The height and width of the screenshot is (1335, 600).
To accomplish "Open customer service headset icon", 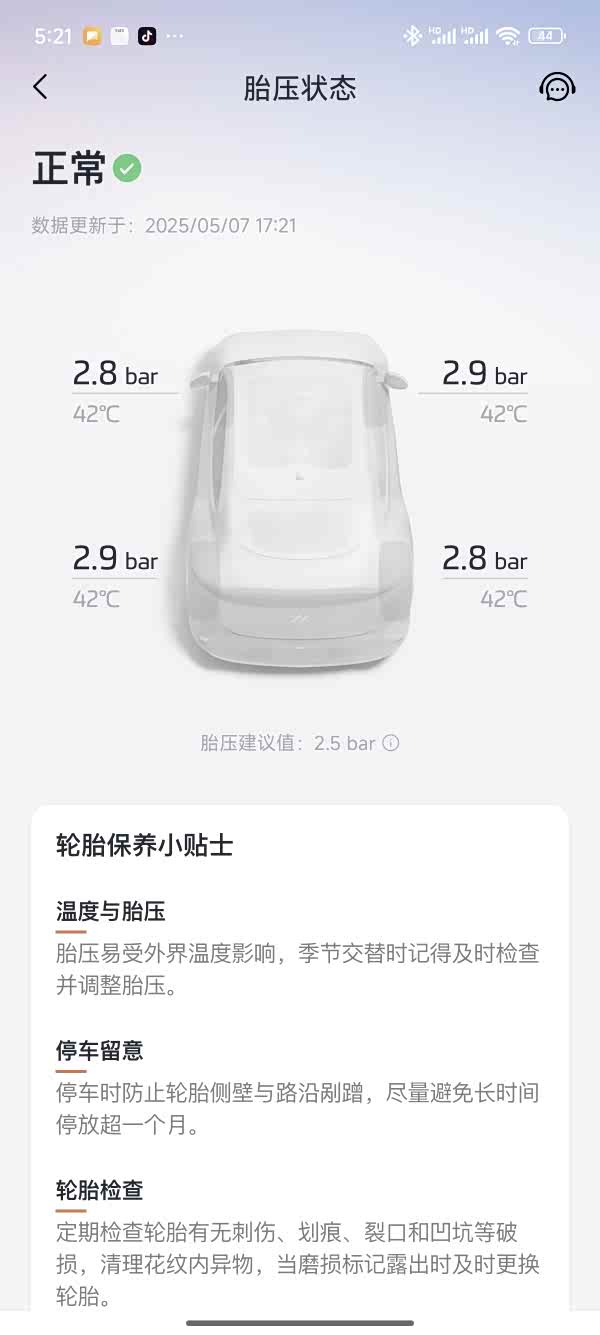I will [x=557, y=87].
